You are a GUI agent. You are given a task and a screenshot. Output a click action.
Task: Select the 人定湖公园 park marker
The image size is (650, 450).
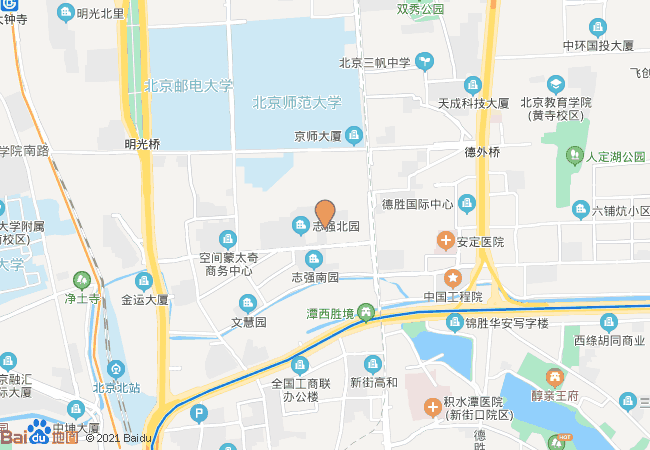point(574,156)
